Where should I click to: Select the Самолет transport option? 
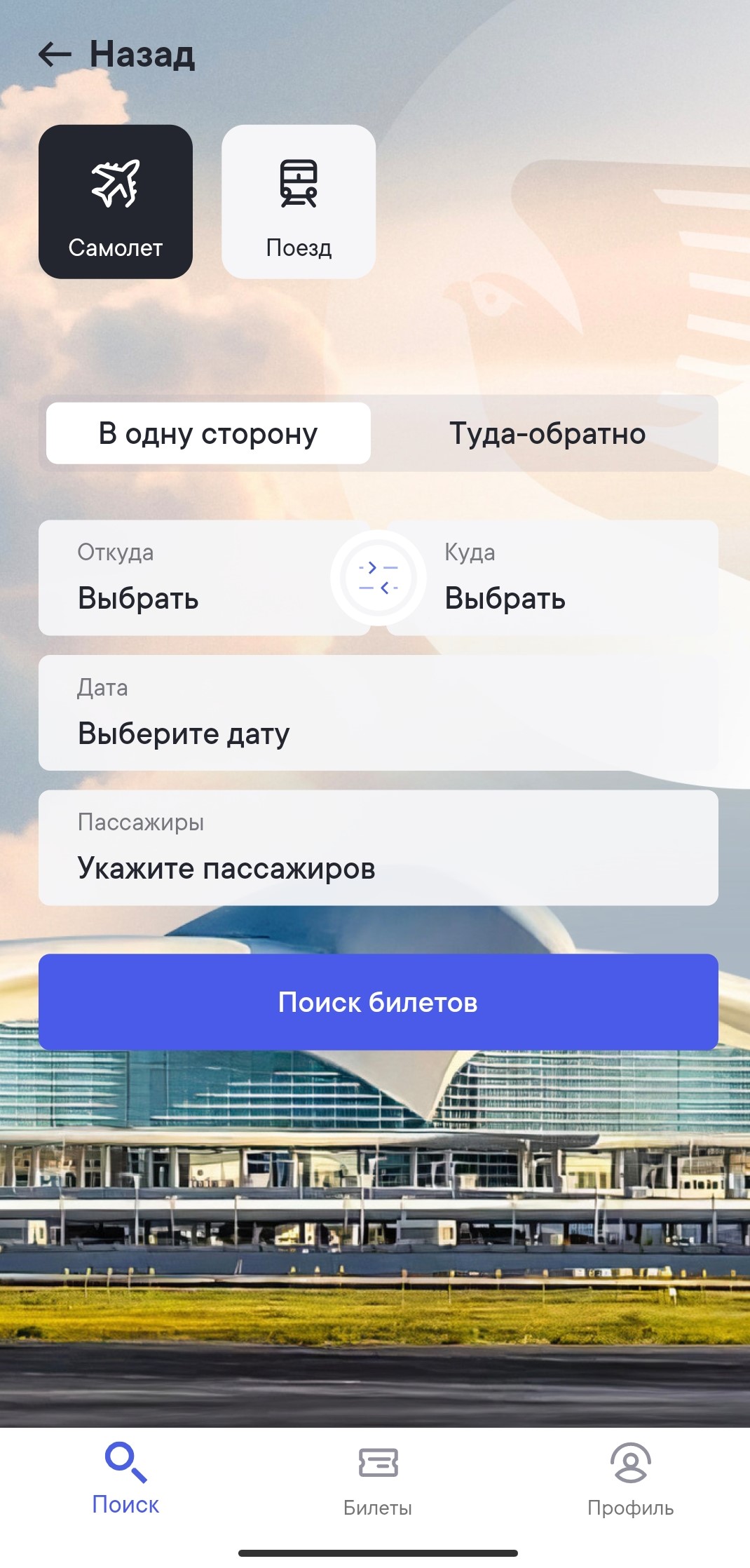pyautogui.click(x=116, y=202)
